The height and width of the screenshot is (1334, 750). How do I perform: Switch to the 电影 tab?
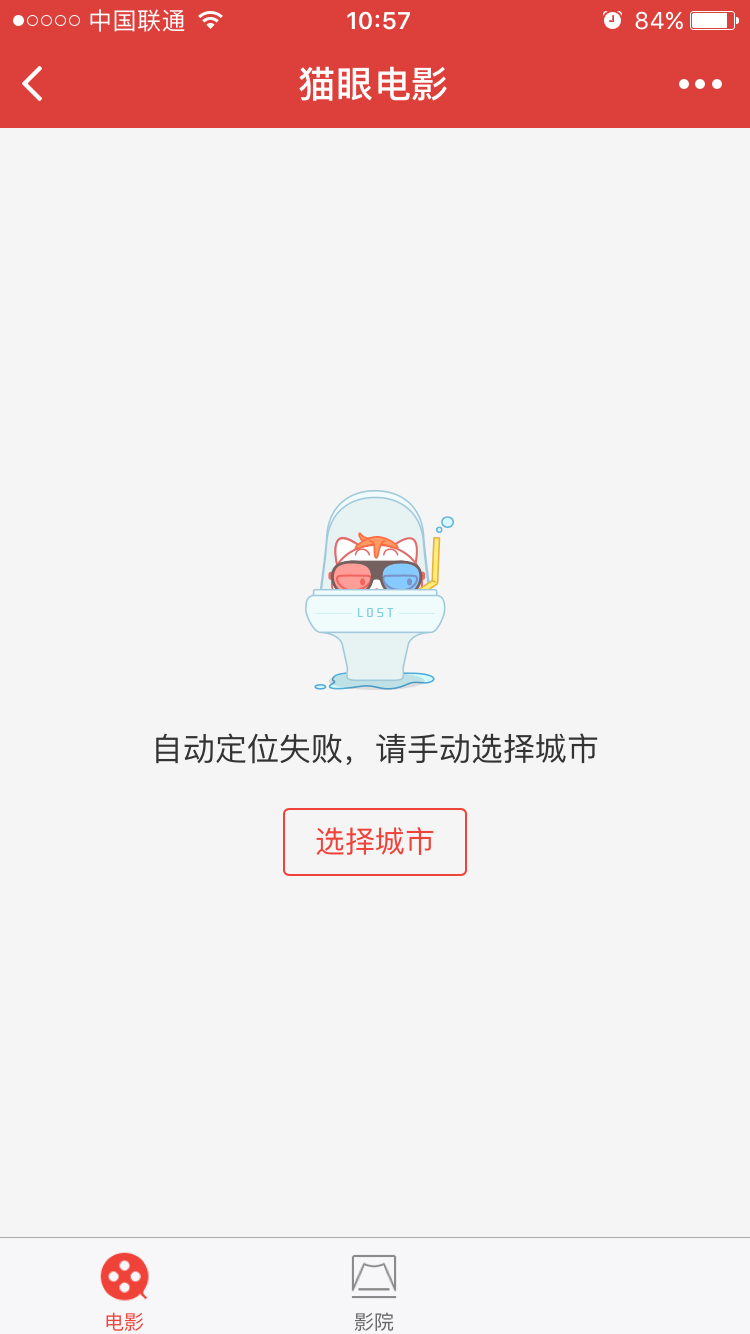(x=124, y=1290)
